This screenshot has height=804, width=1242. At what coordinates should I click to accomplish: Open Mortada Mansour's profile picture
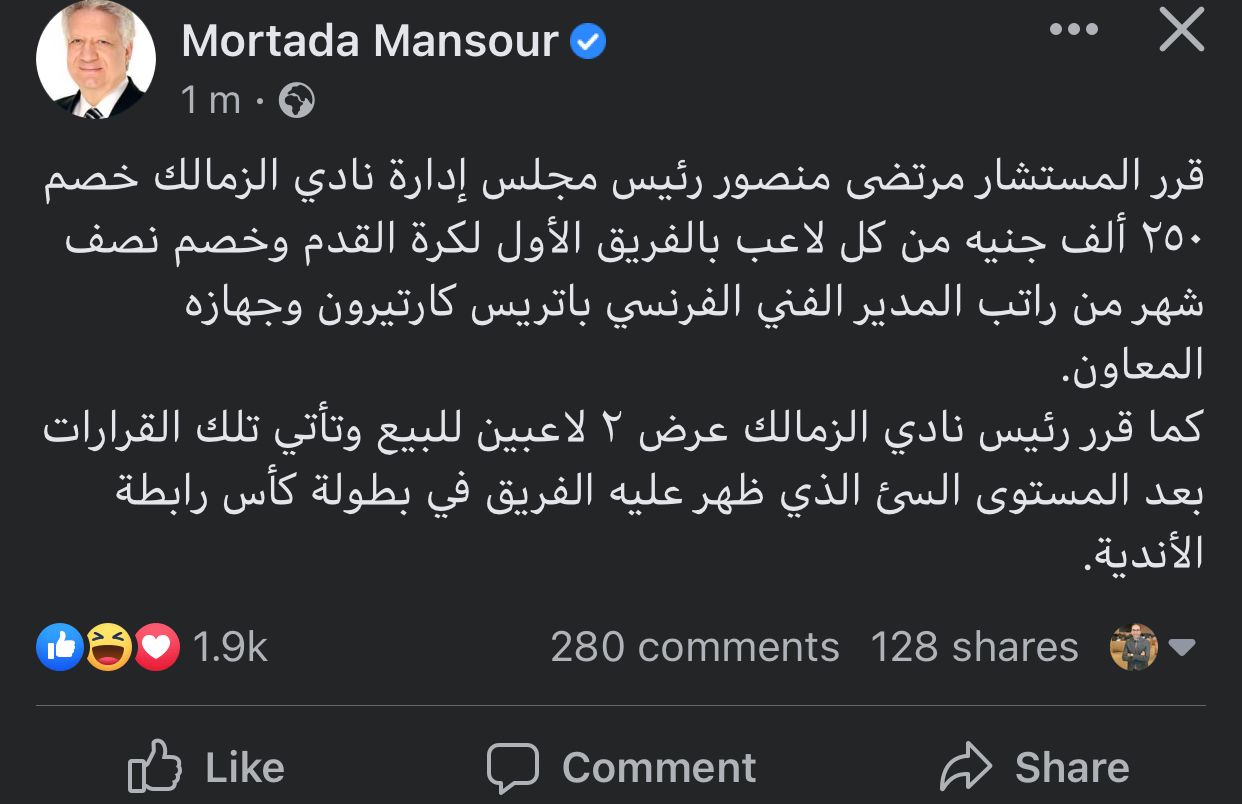click(x=95, y=59)
